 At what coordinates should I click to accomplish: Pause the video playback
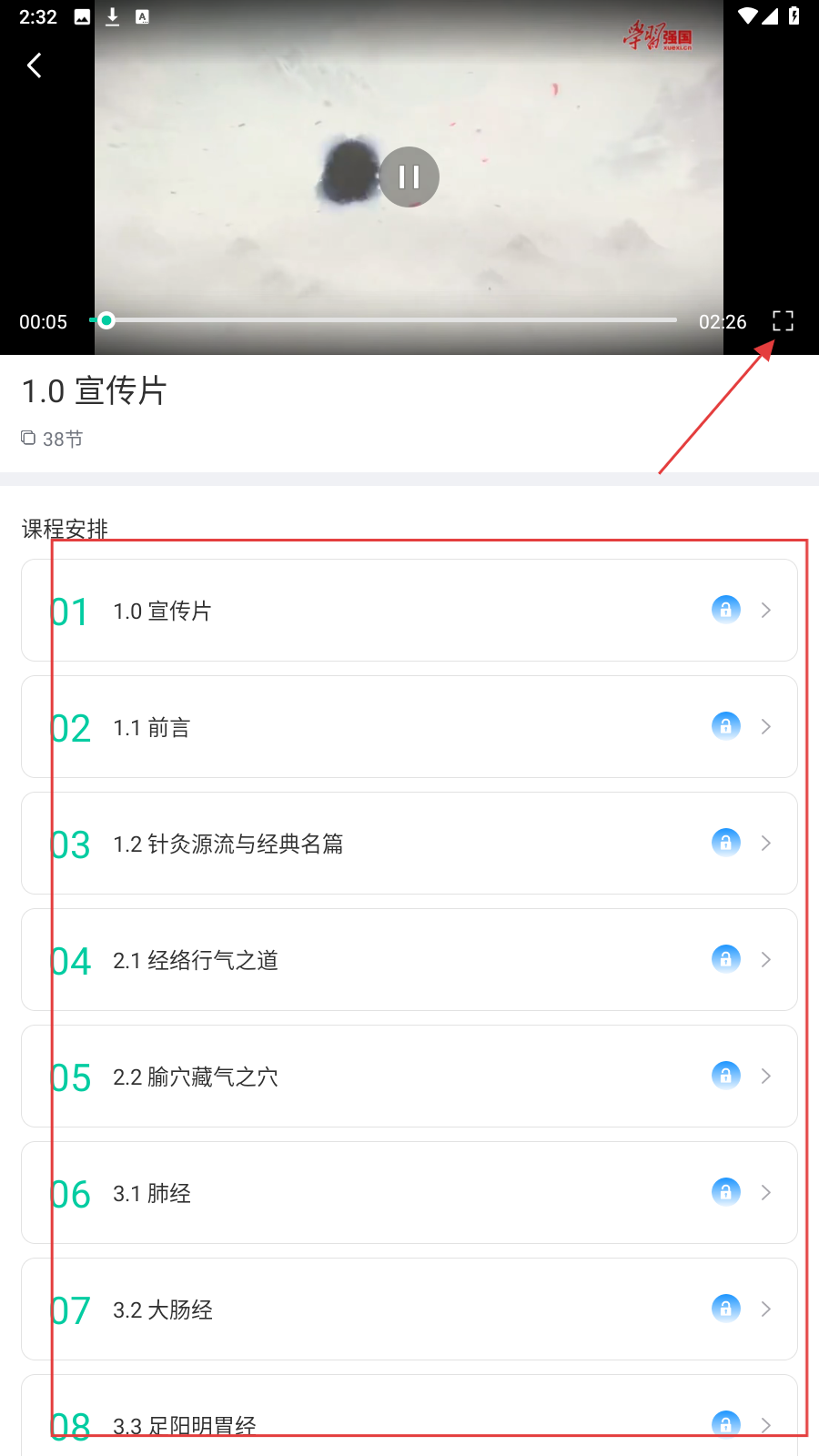click(x=409, y=177)
